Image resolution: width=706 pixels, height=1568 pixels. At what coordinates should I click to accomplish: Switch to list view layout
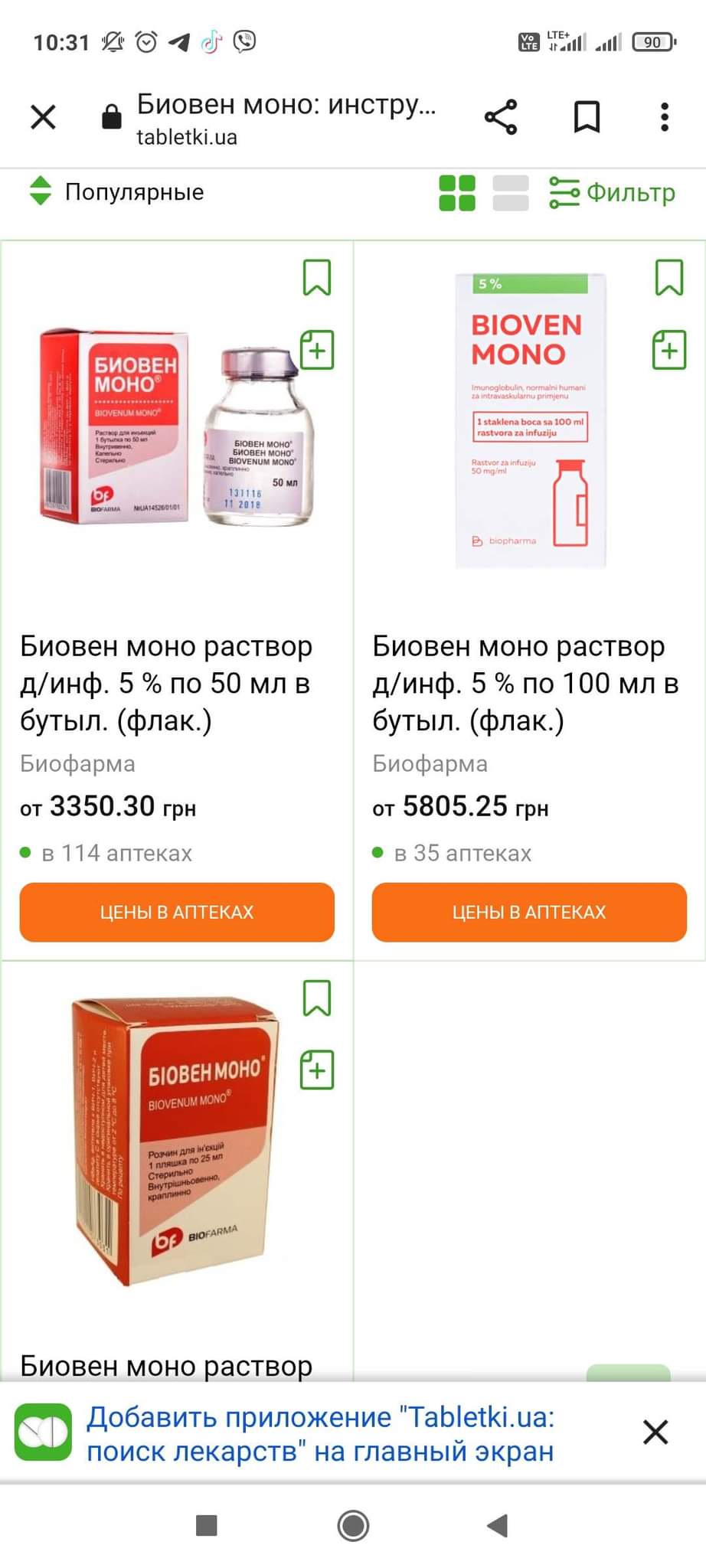tap(511, 192)
